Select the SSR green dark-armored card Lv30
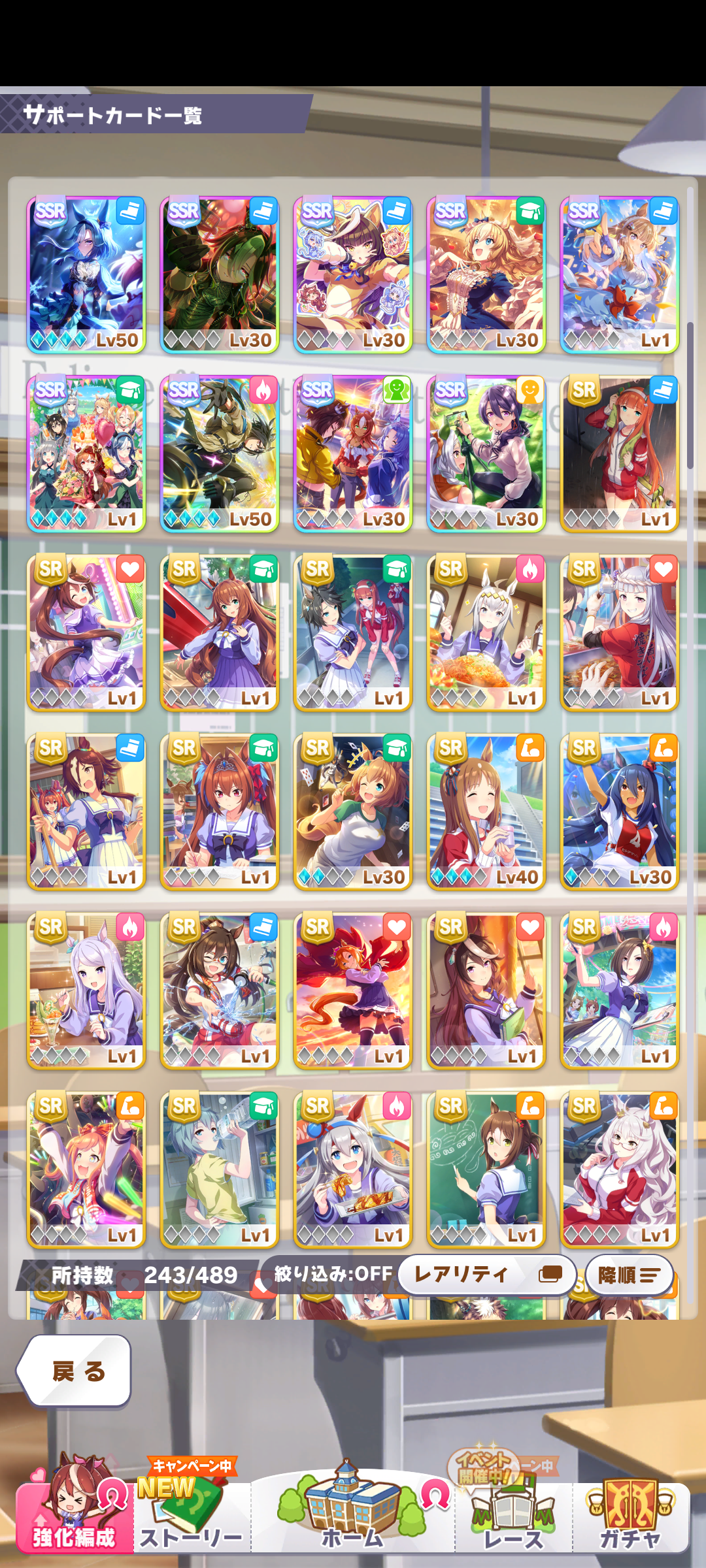 [x=220, y=274]
